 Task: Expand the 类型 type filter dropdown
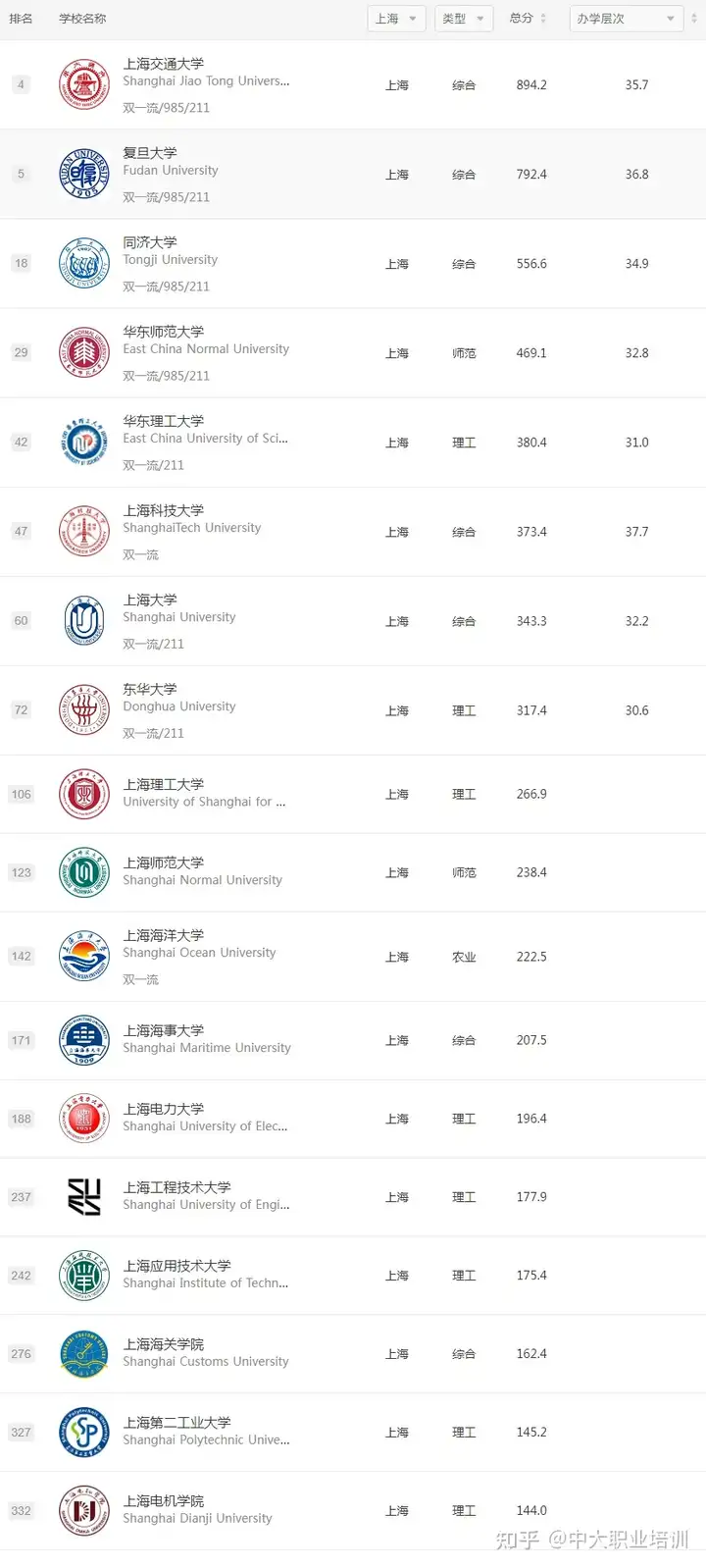463,19
